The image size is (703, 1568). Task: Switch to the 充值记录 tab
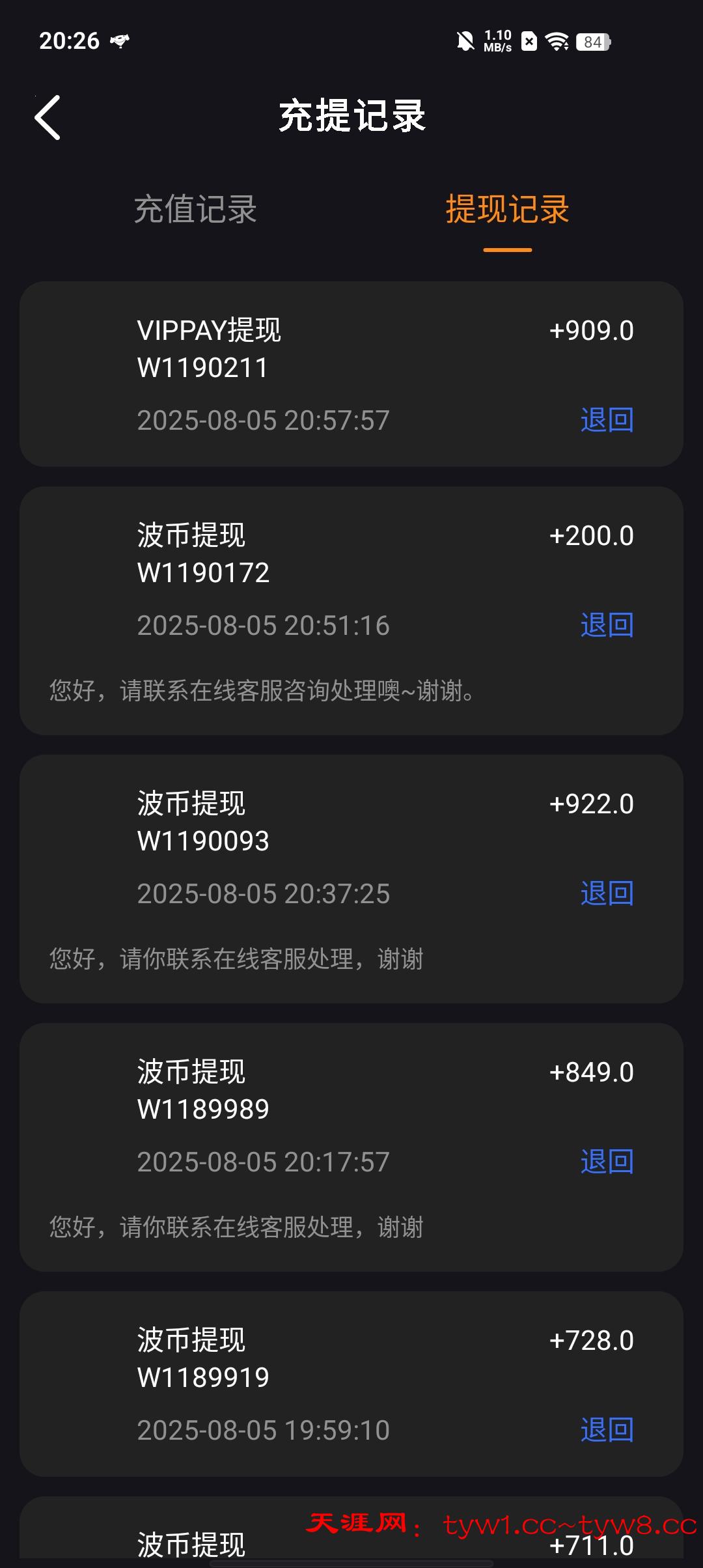point(195,210)
